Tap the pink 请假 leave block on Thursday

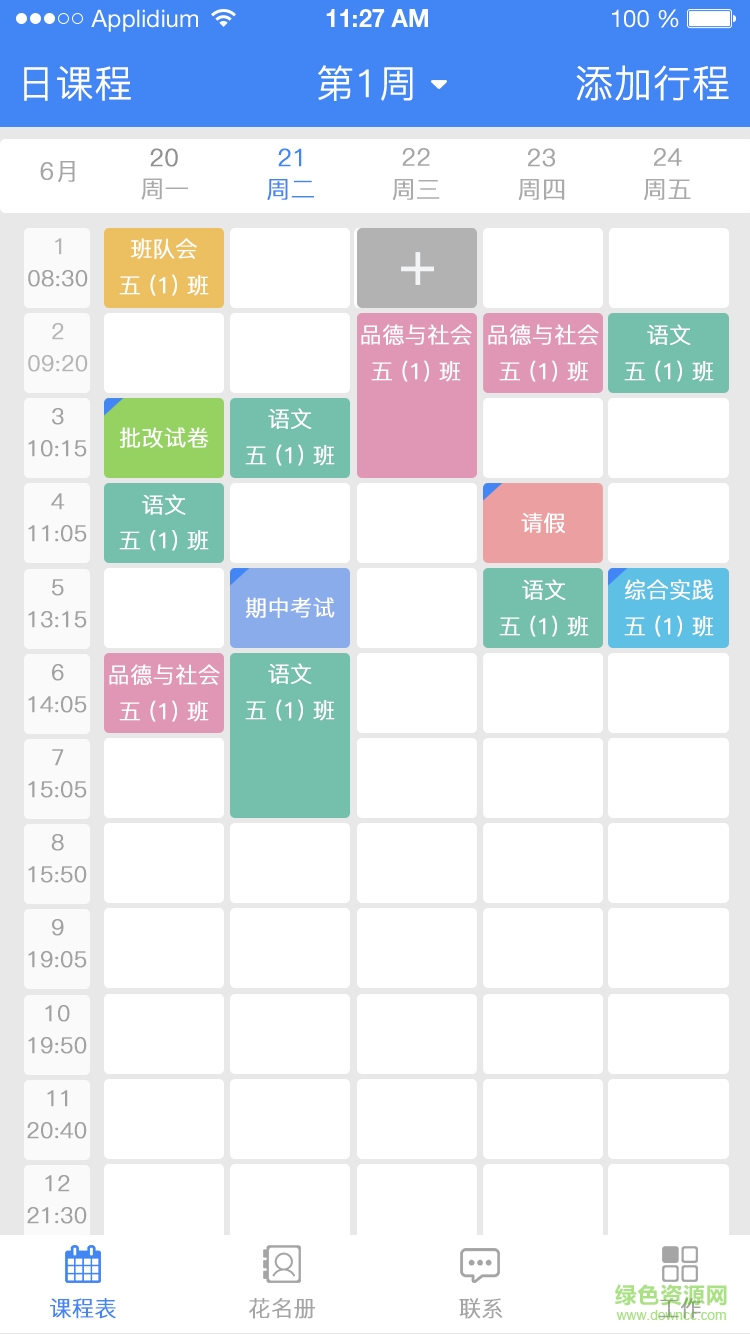tap(542, 522)
